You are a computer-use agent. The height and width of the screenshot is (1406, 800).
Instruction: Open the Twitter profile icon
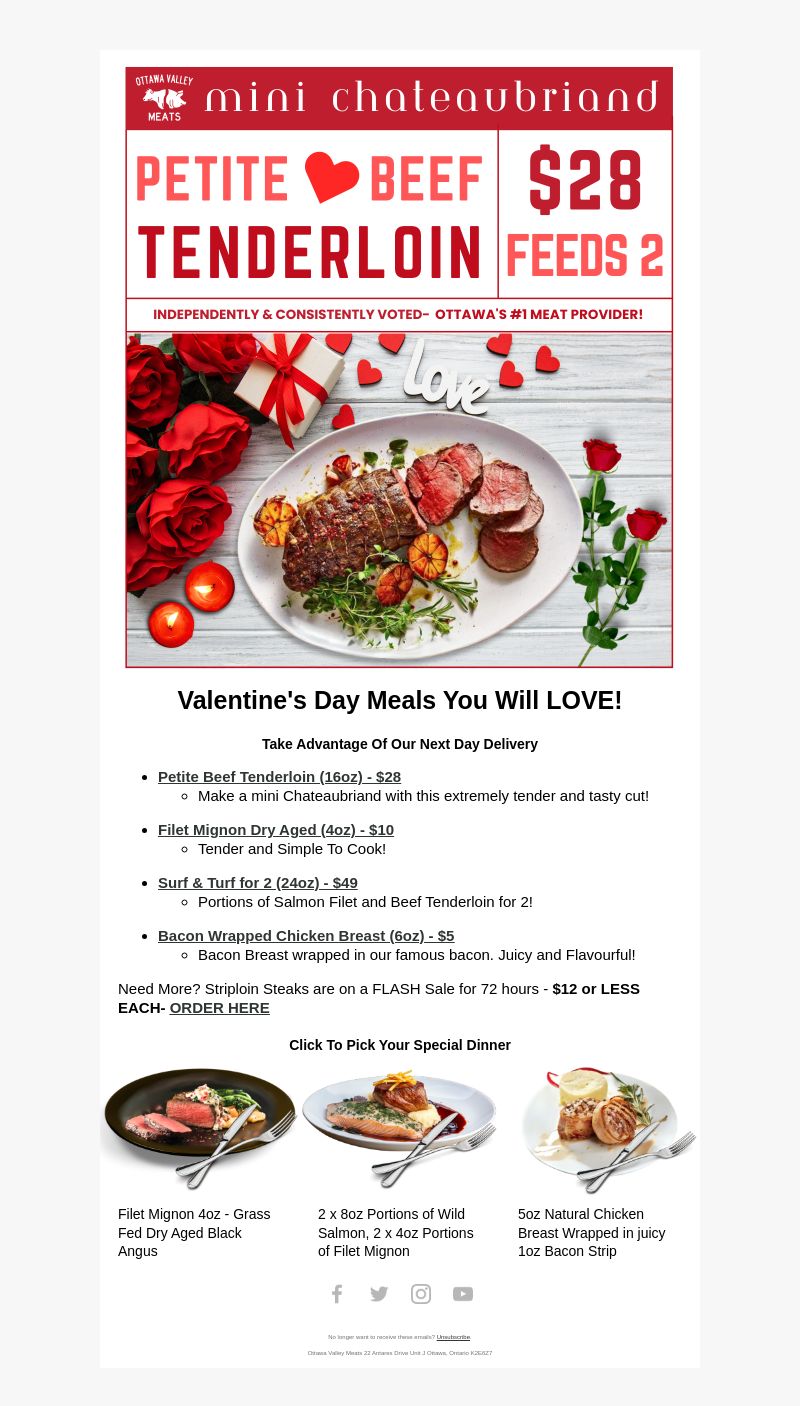point(379,1294)
